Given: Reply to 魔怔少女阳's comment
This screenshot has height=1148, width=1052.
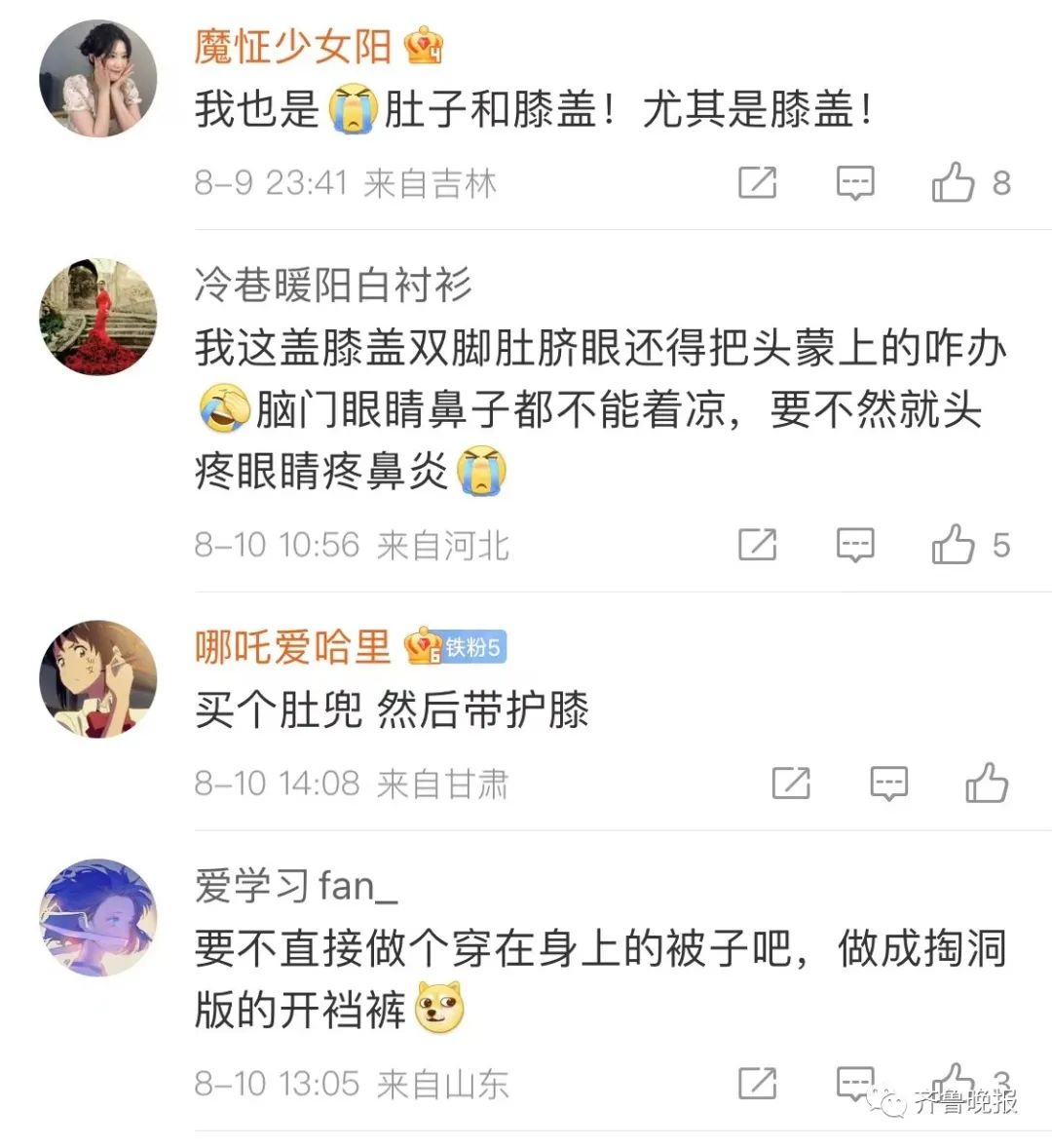Looking at the screenshot, I should click(x=855, y=182).
